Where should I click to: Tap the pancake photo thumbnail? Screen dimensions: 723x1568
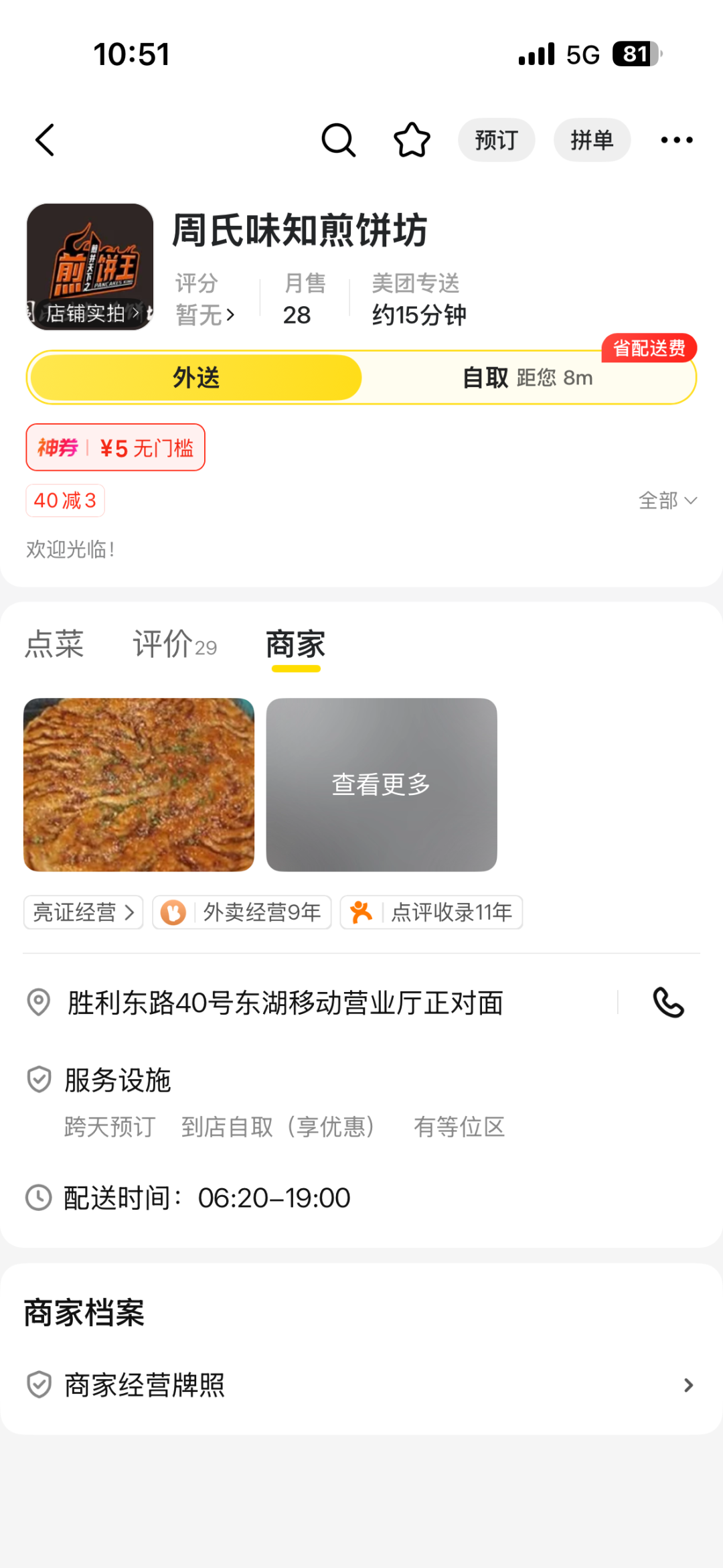tap(139, 785)
